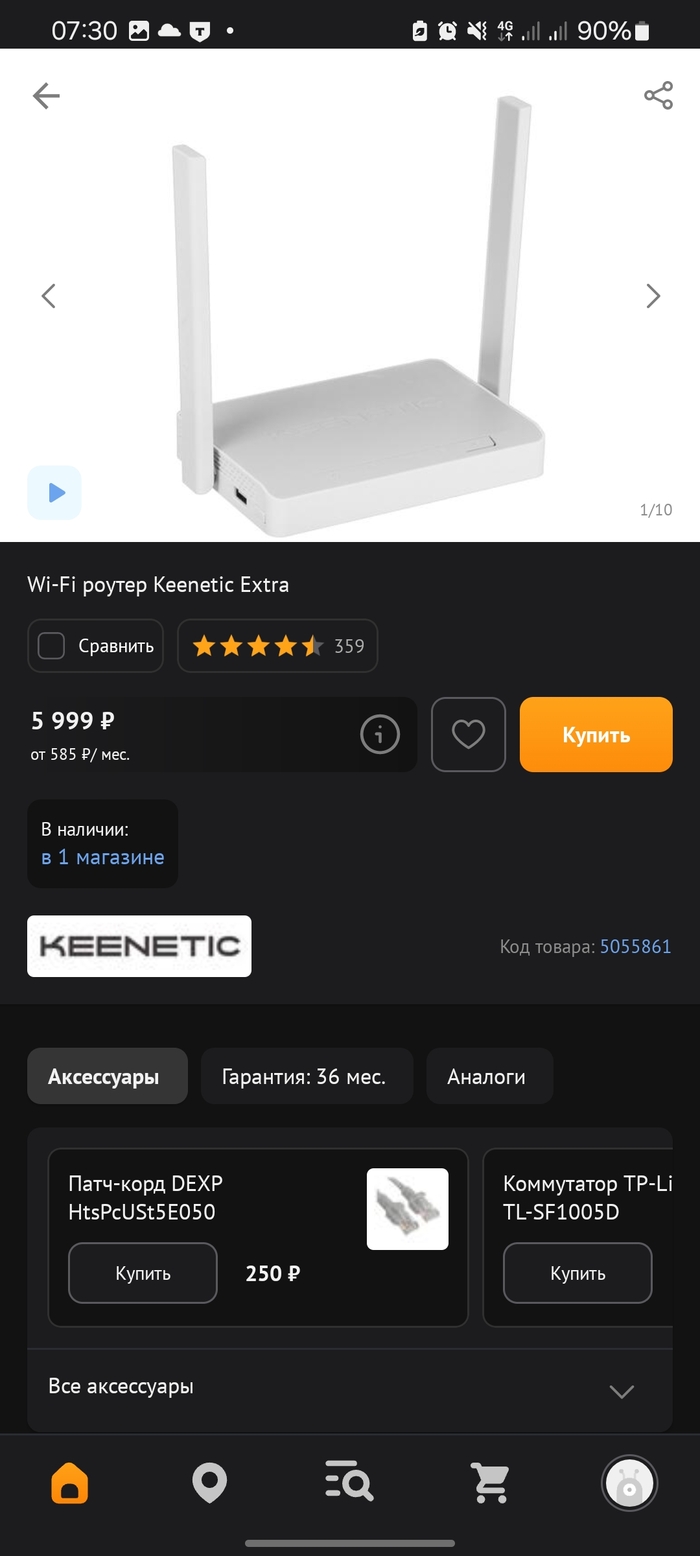Viewport: 700px width, 1556px height.
Task: Check the Сравнить compare box
Action: pos(52,646)
